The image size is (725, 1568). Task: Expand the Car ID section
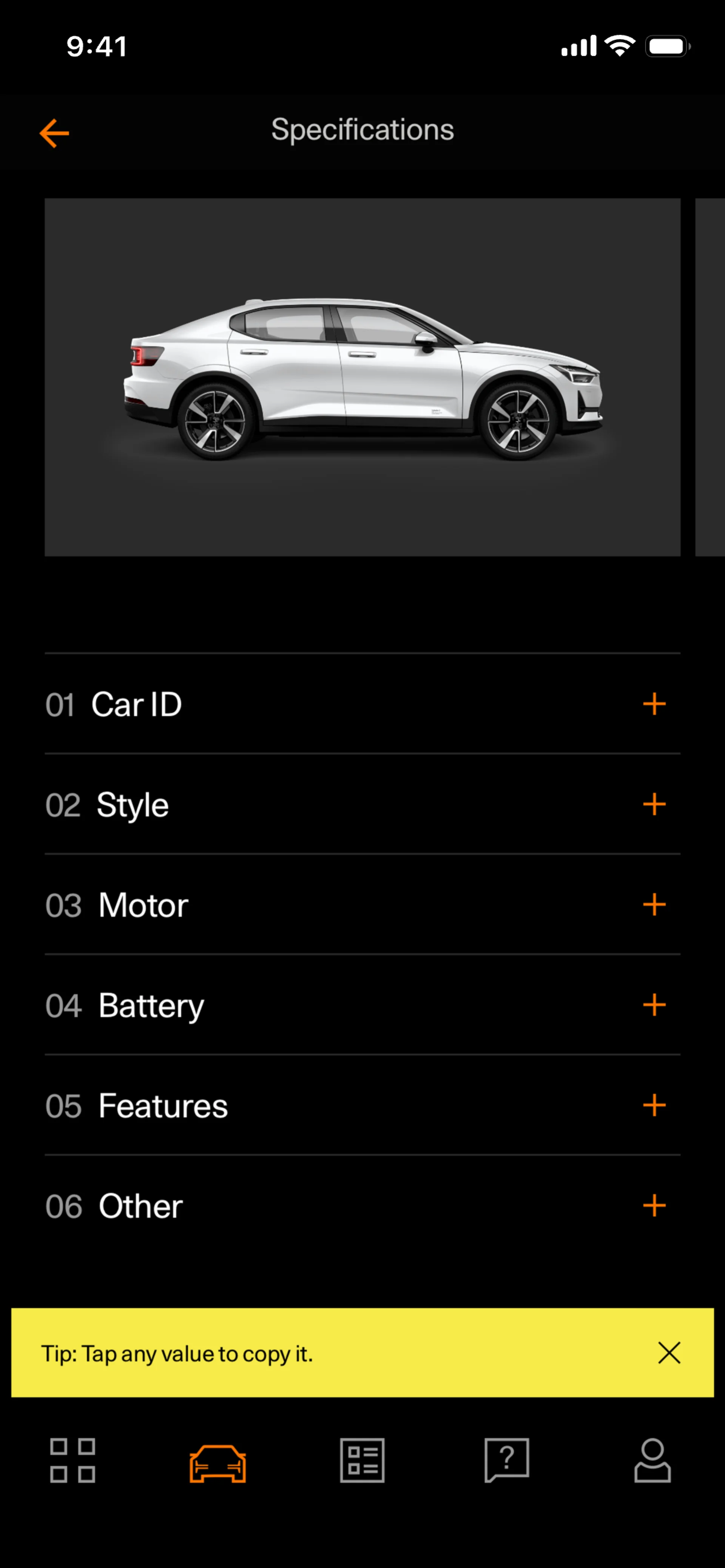654,704
